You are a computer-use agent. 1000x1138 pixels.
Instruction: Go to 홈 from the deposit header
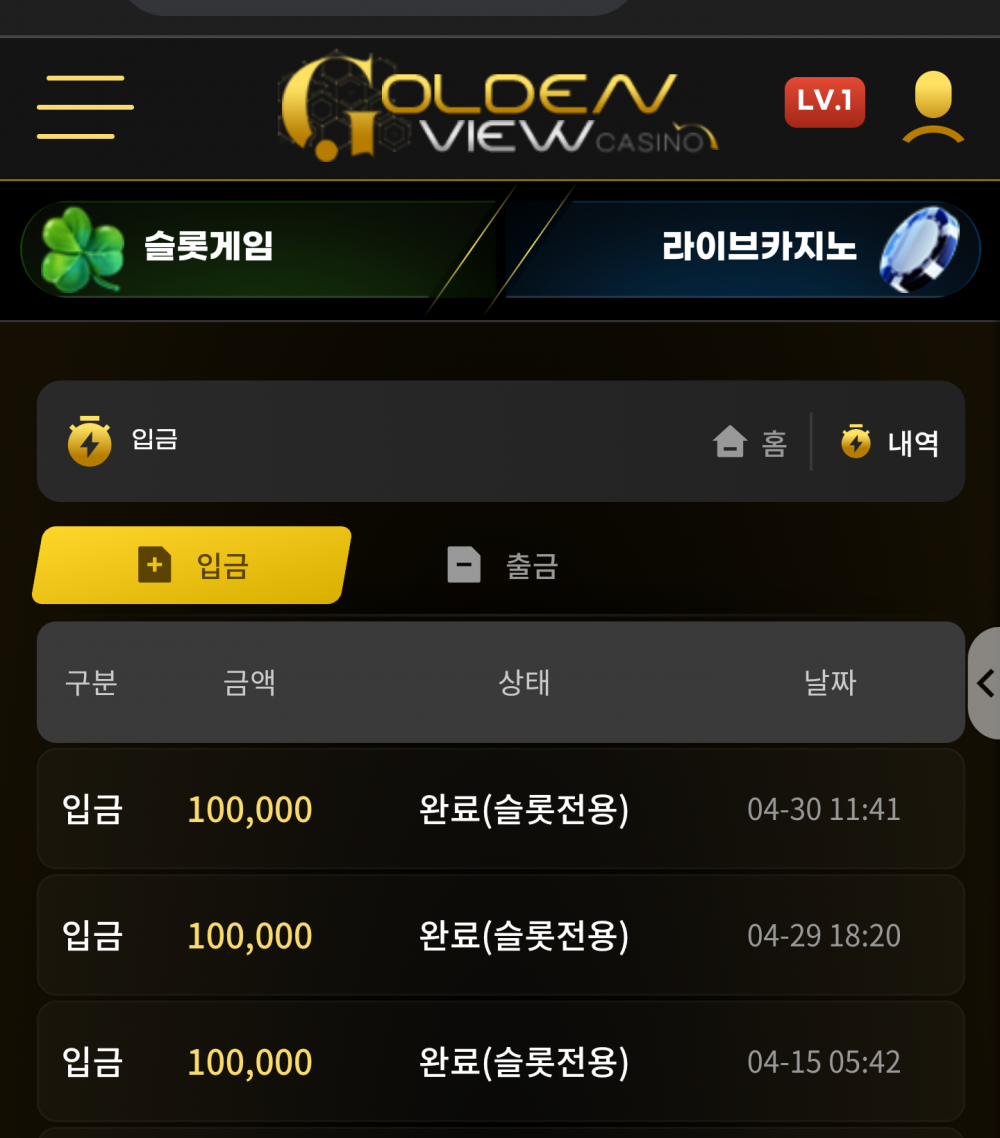[x=751, y=442]
